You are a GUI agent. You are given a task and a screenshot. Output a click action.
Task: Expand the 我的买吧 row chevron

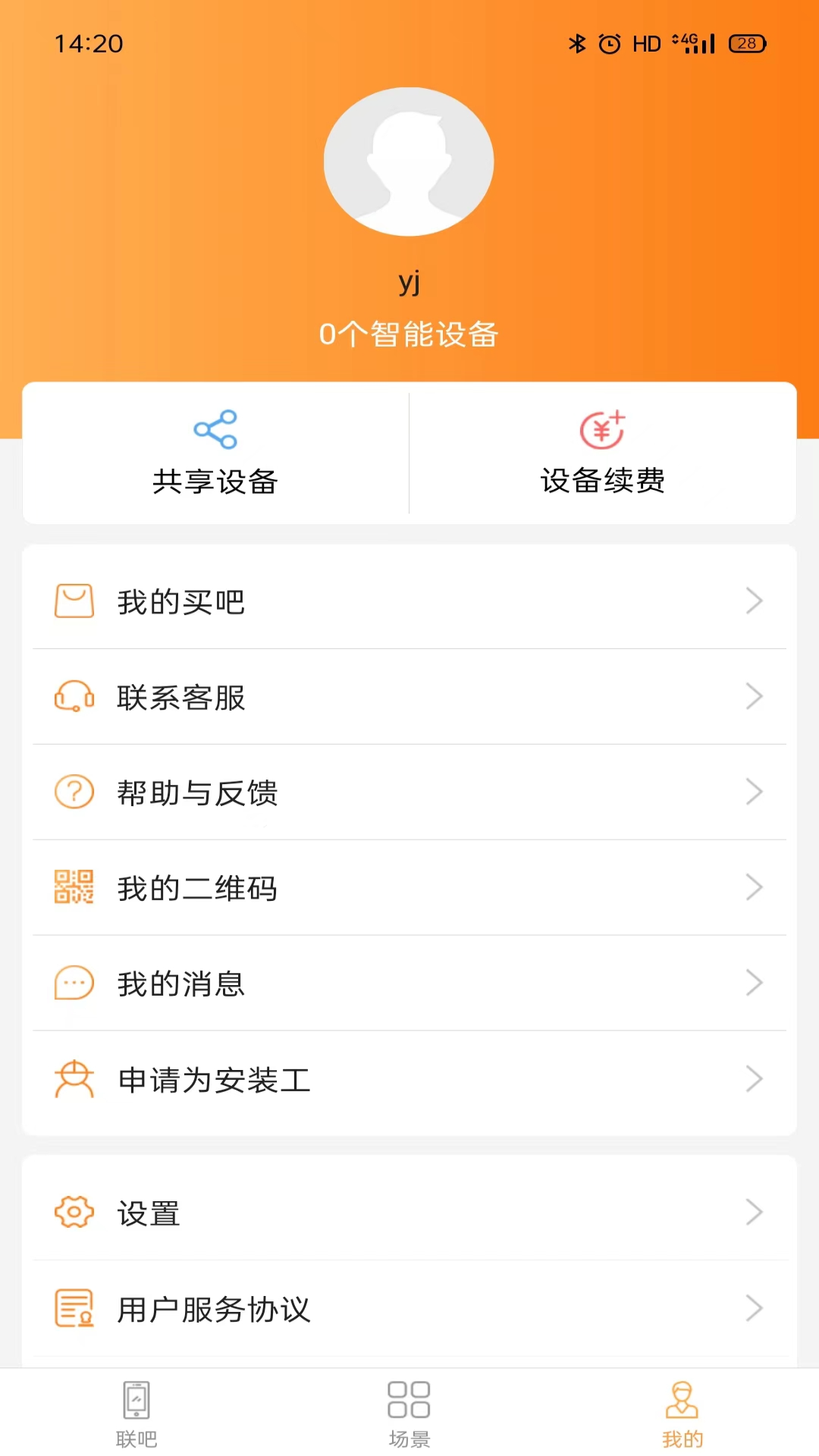click(755, 601)
